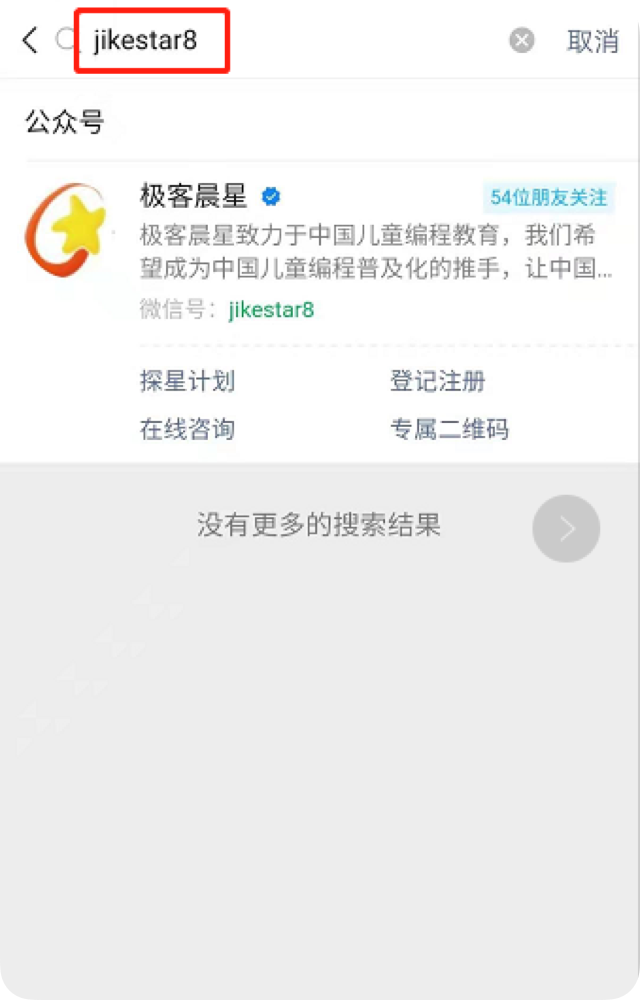Open the 专属二维码 link
The image size is (640, 1000).
point(449,429)
